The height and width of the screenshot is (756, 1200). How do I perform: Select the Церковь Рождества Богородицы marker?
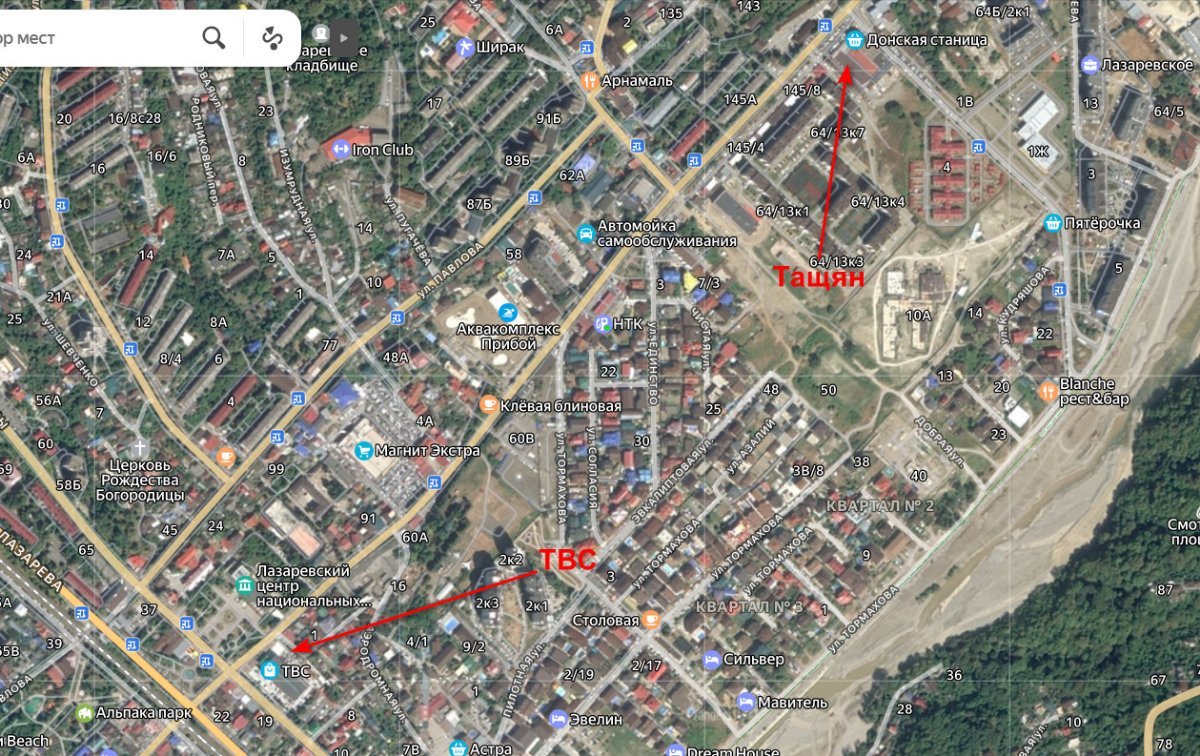(141, 446)
